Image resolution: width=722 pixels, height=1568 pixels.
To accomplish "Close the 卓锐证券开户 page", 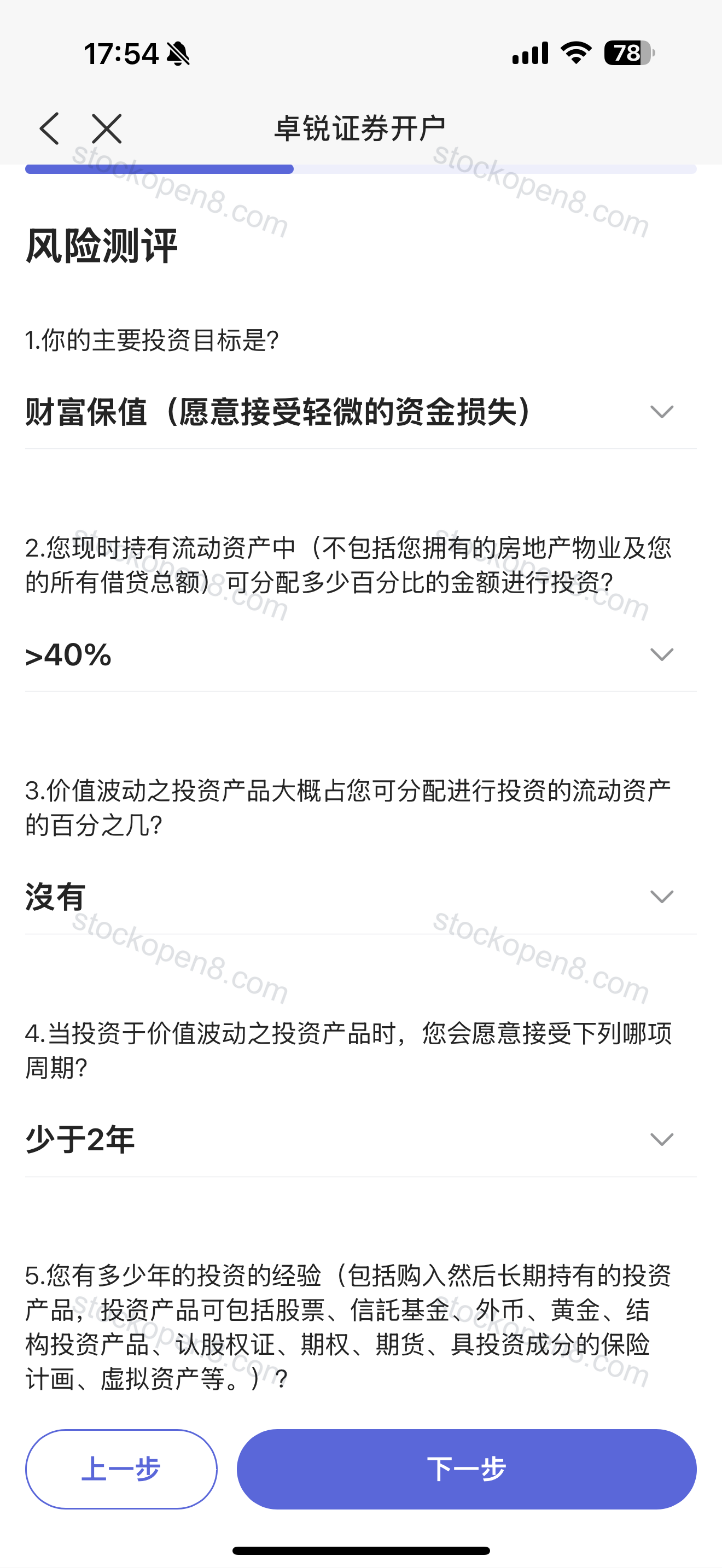I will (x=107, y=128).
